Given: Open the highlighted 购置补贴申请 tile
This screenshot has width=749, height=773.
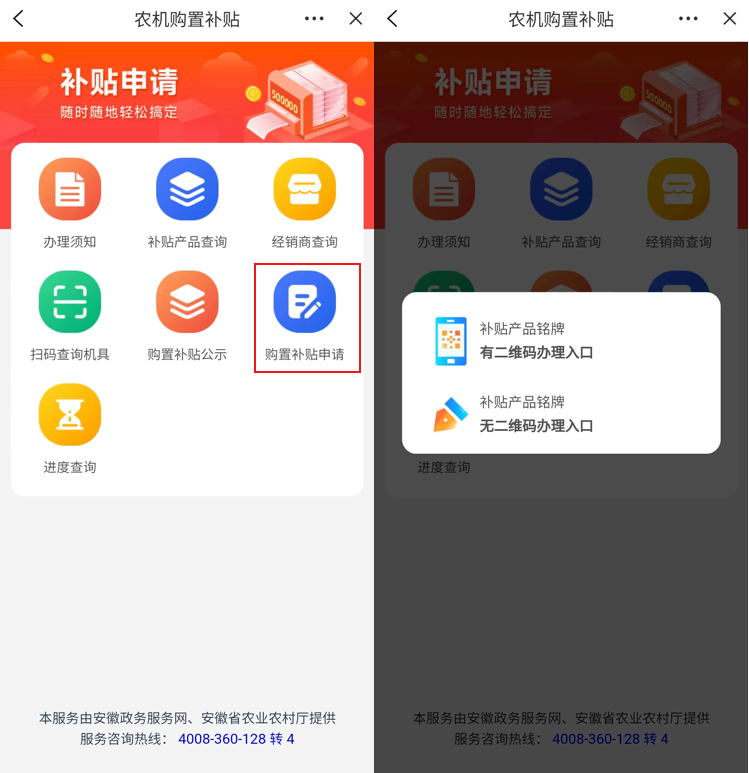Looking at the screenshot, I should (305, 316).
